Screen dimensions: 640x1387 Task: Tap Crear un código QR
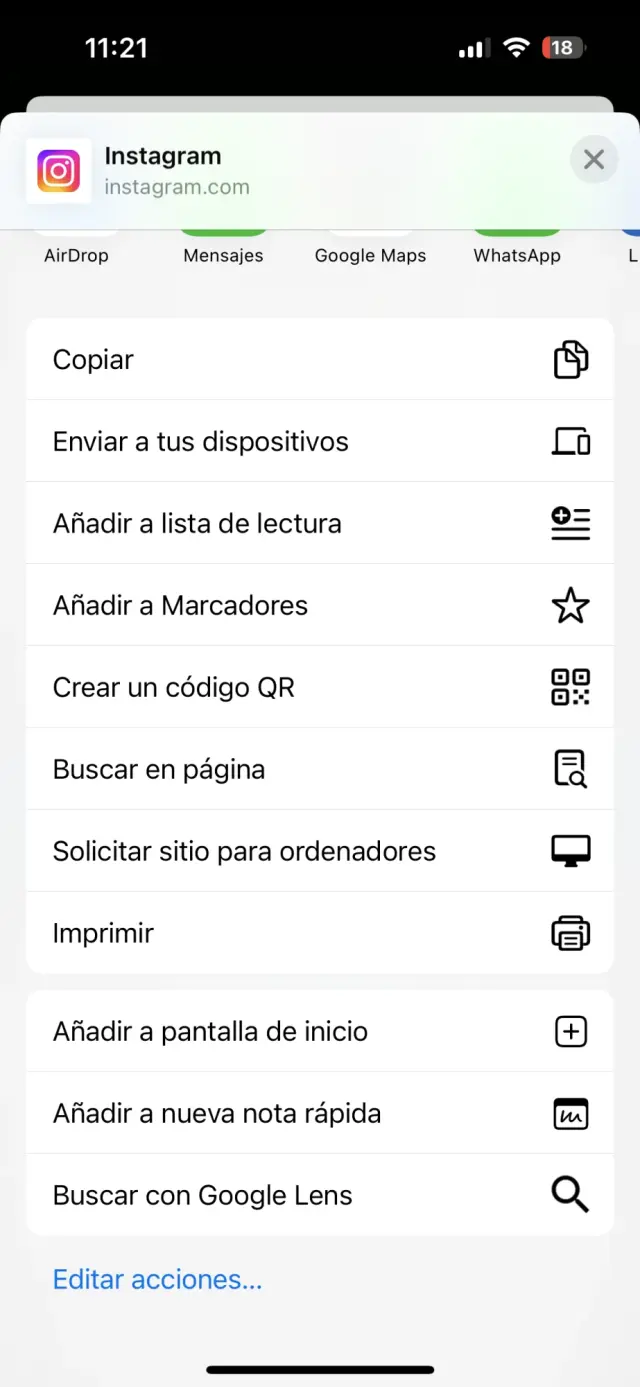(320, 687)
